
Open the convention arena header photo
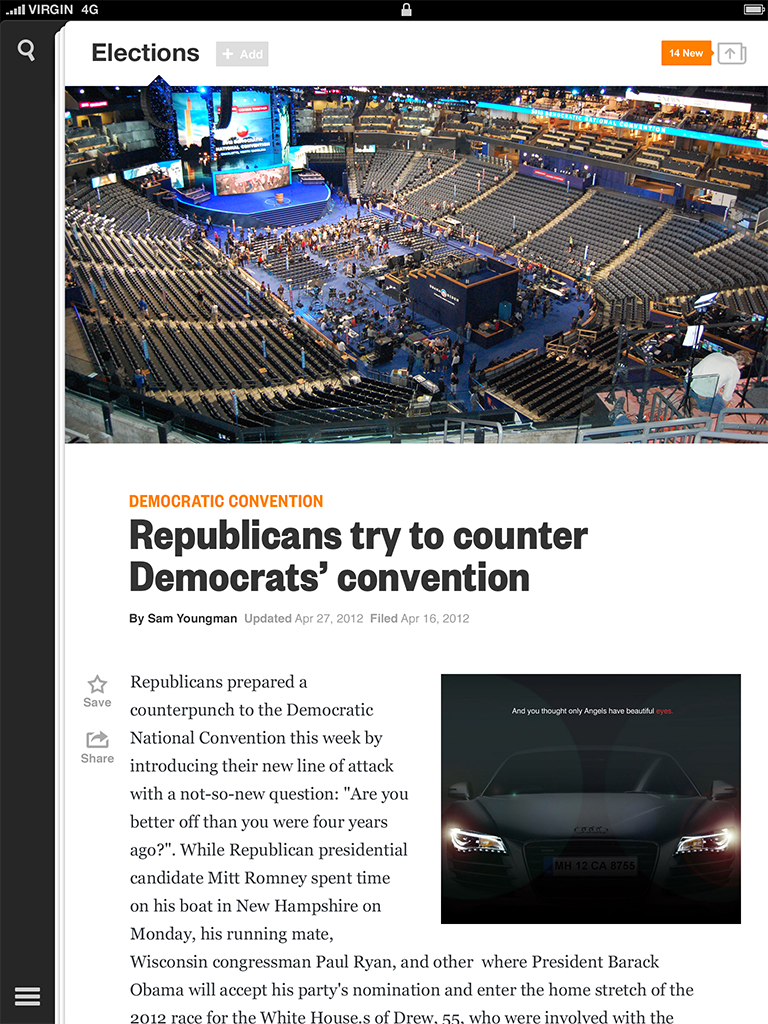point(416,265)
